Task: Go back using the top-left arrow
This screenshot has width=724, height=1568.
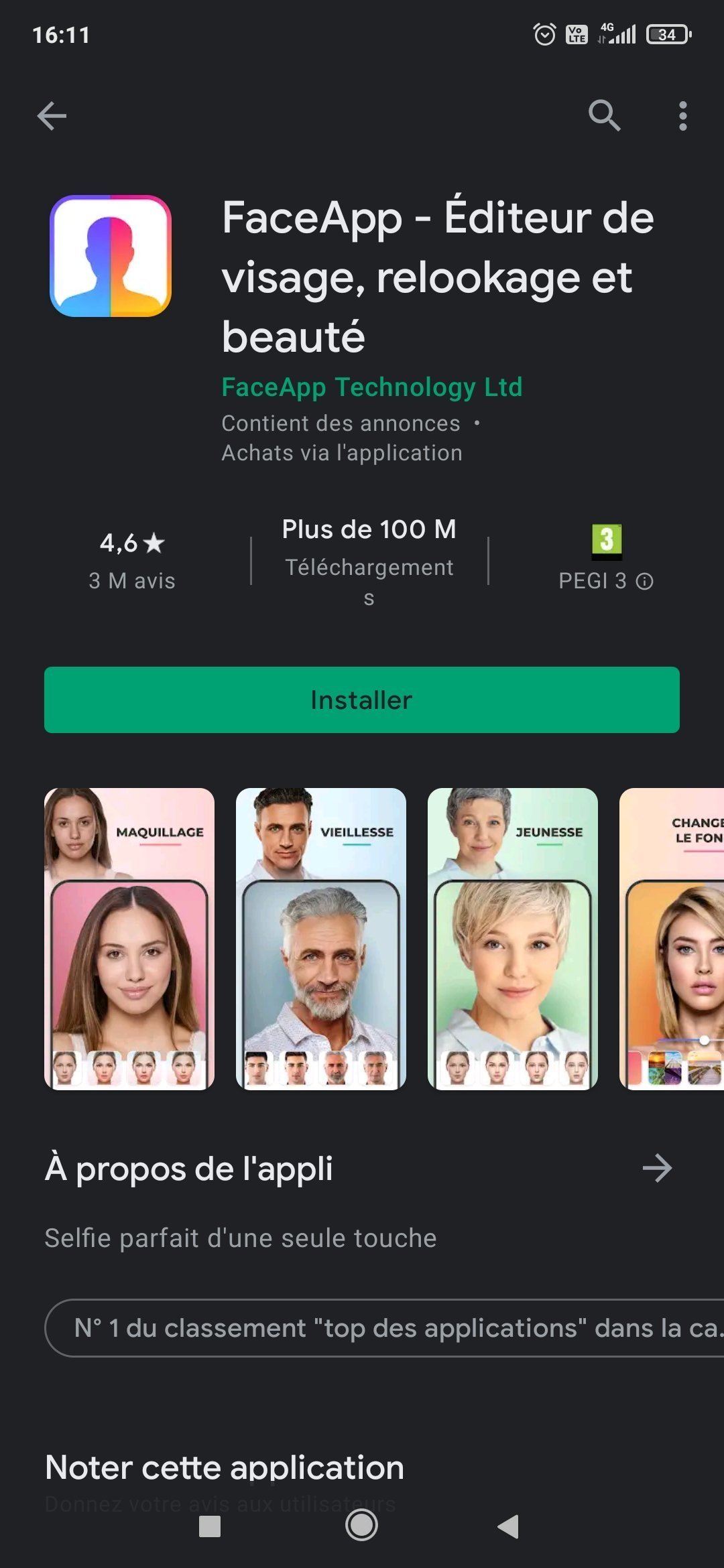Action: [x=52, y=116]
